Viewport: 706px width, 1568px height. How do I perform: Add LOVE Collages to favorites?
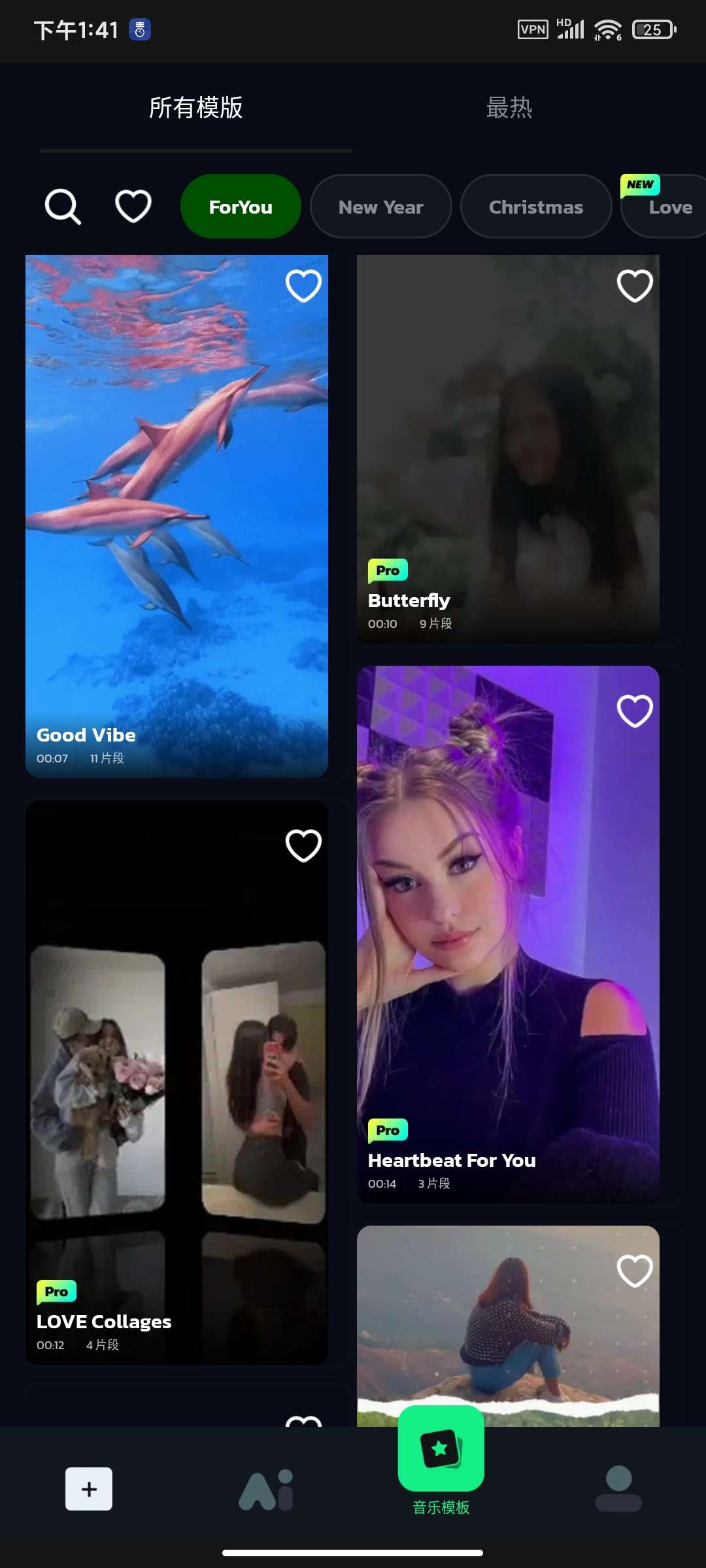303,845
